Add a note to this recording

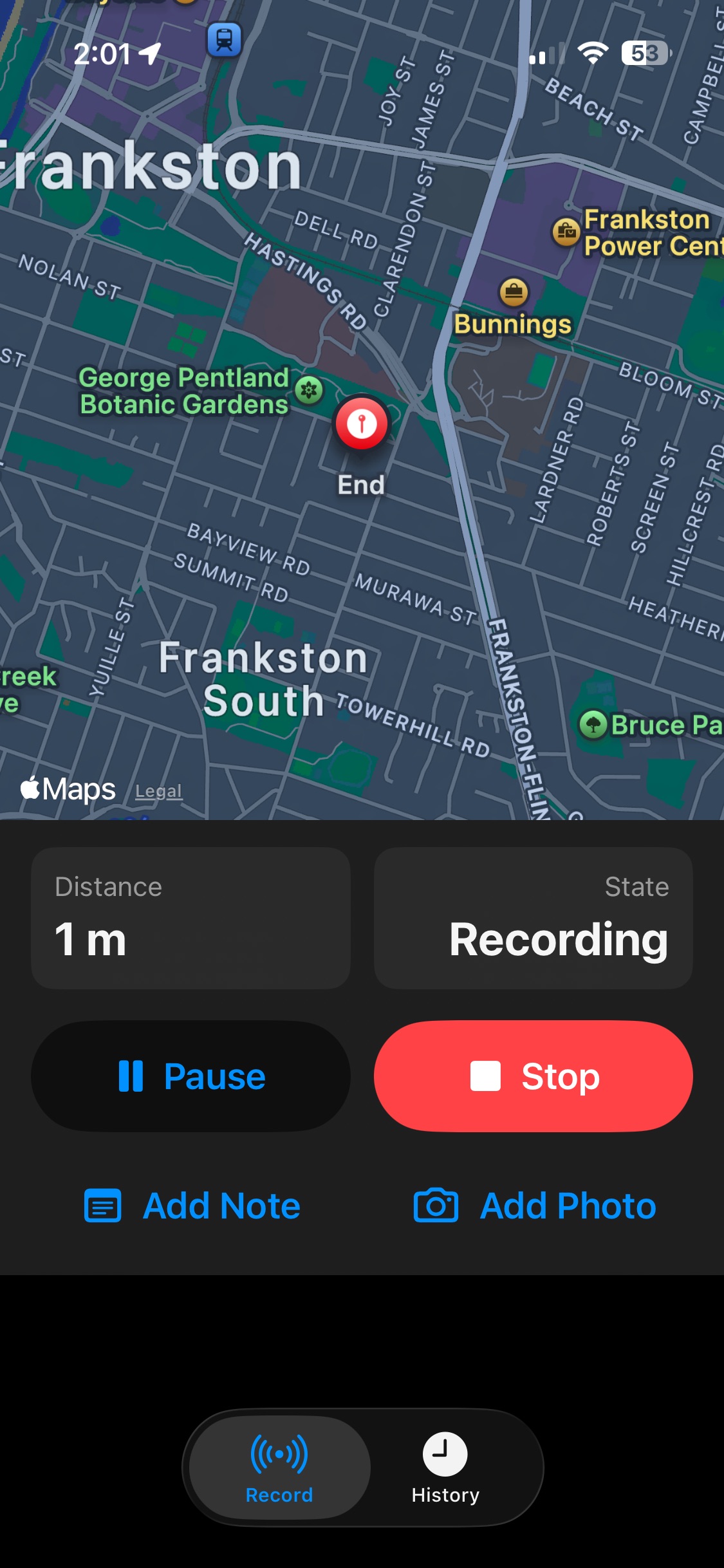point(192,1206)
